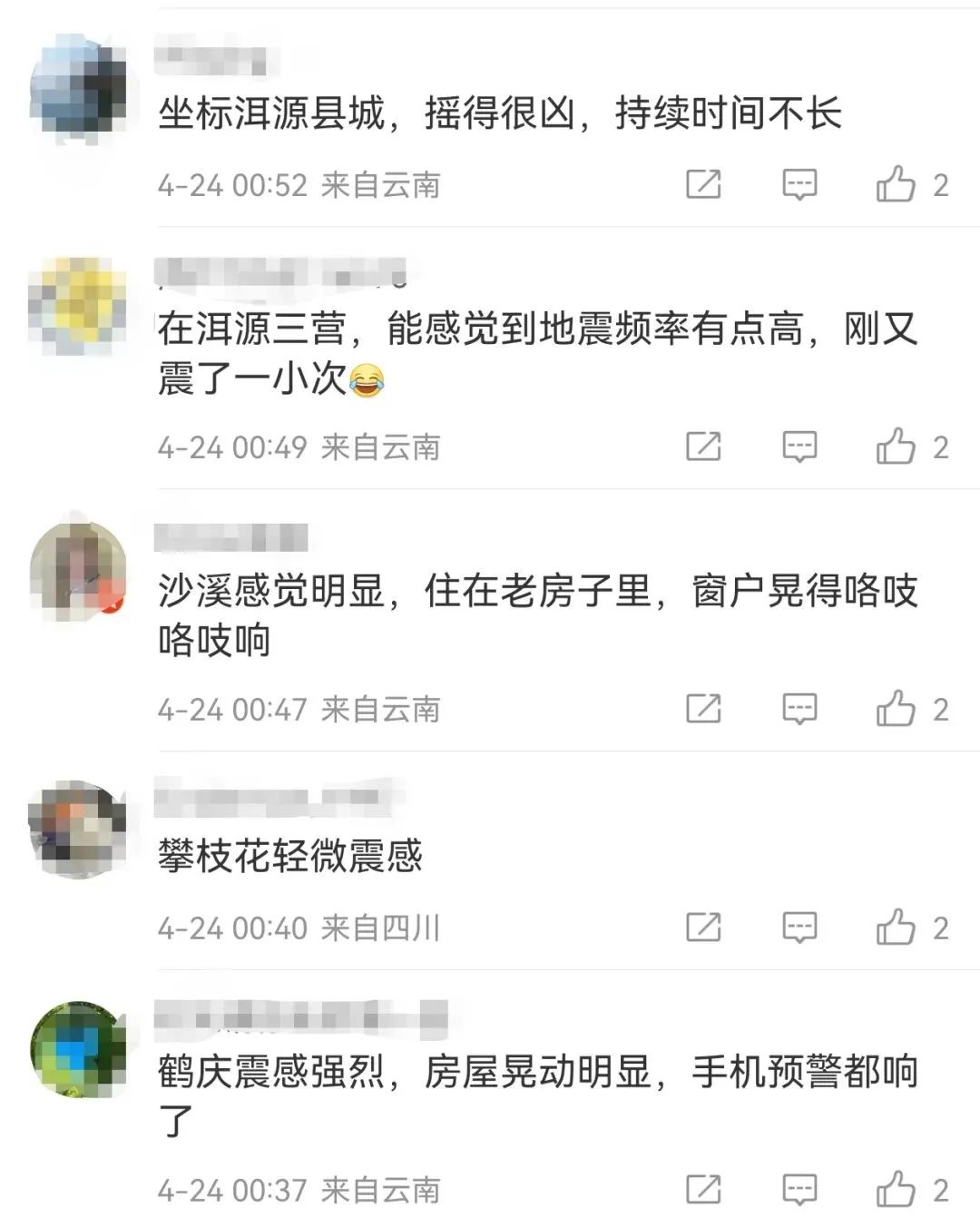Open replies for the 洱源三营 comment
The image size is (980, 1227).
pos(799,447)
